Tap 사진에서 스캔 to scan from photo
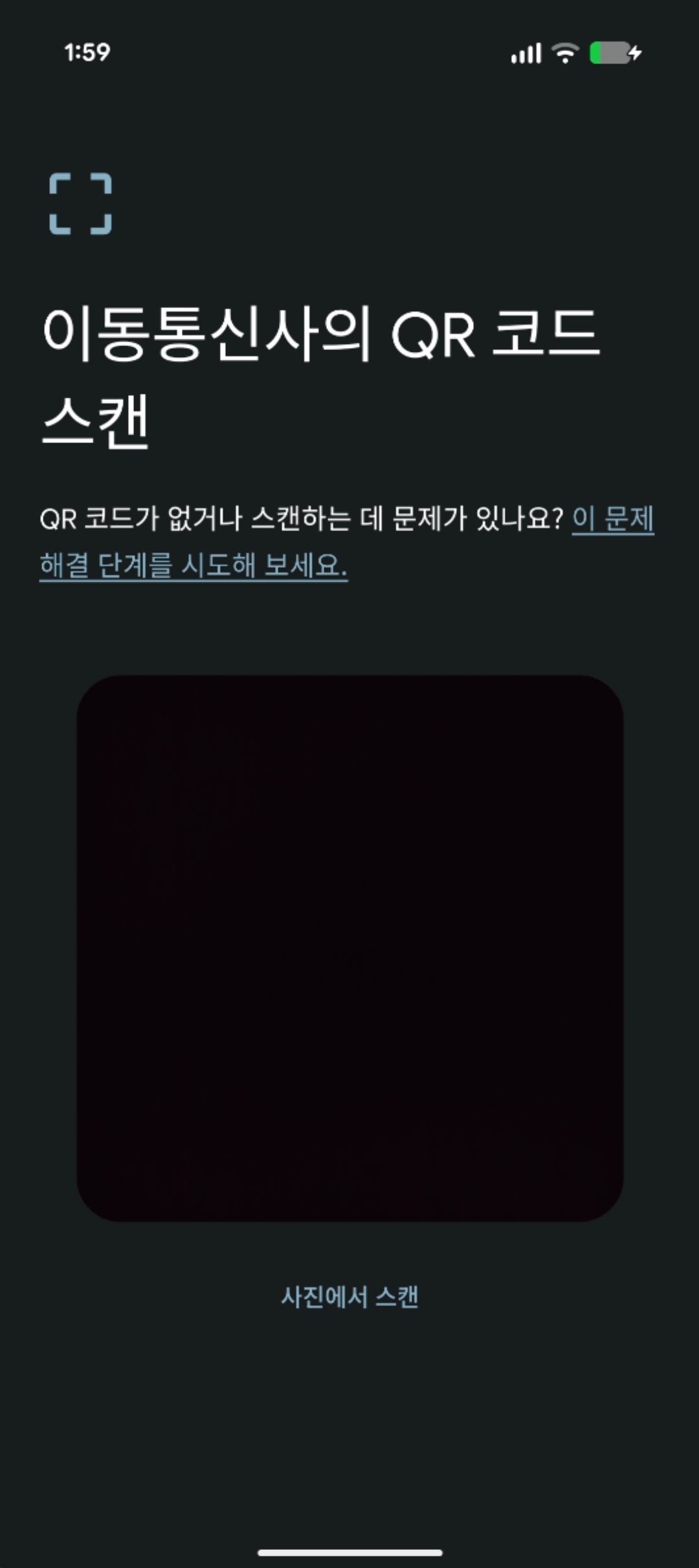699x1568 pixels. [349, 1297]
